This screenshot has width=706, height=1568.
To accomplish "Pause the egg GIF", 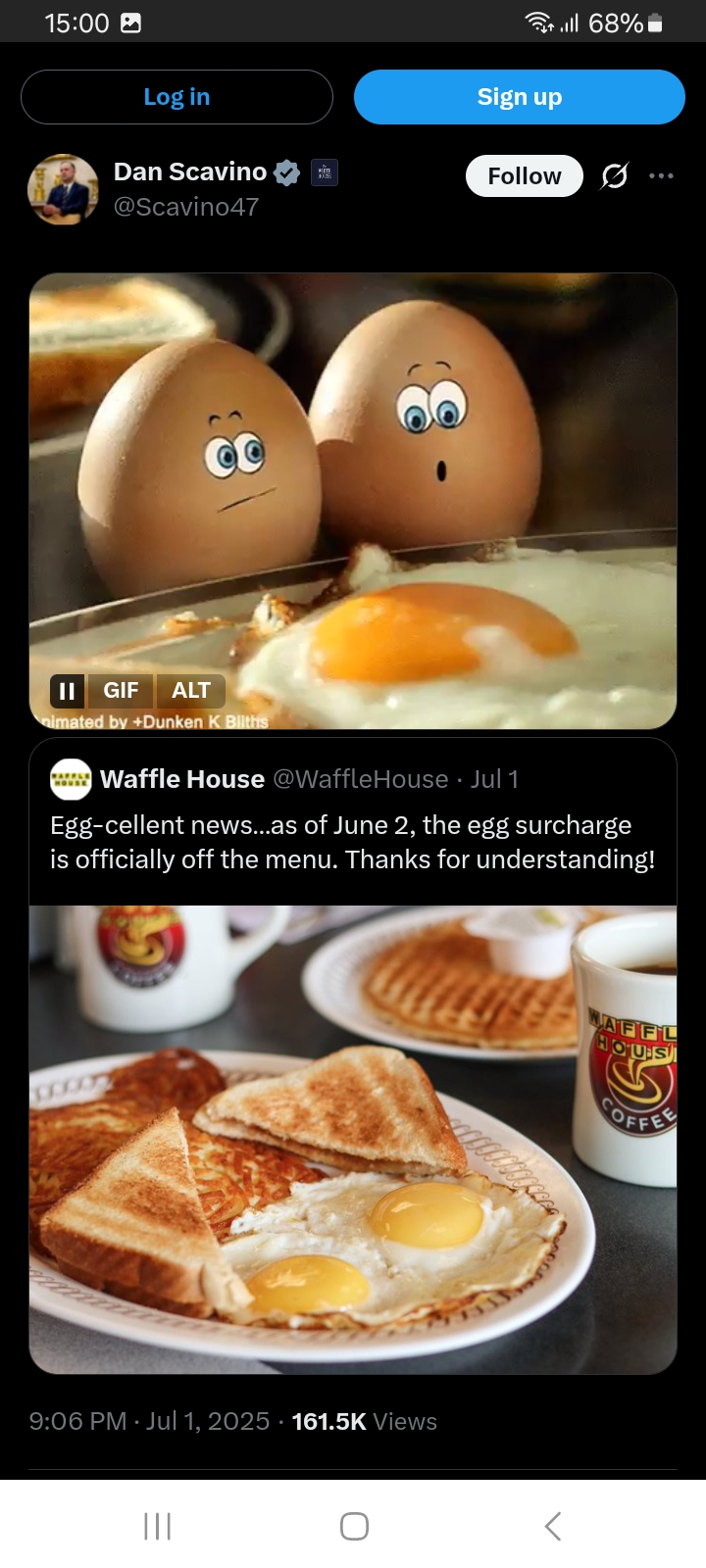I will [x=67, y=691].
